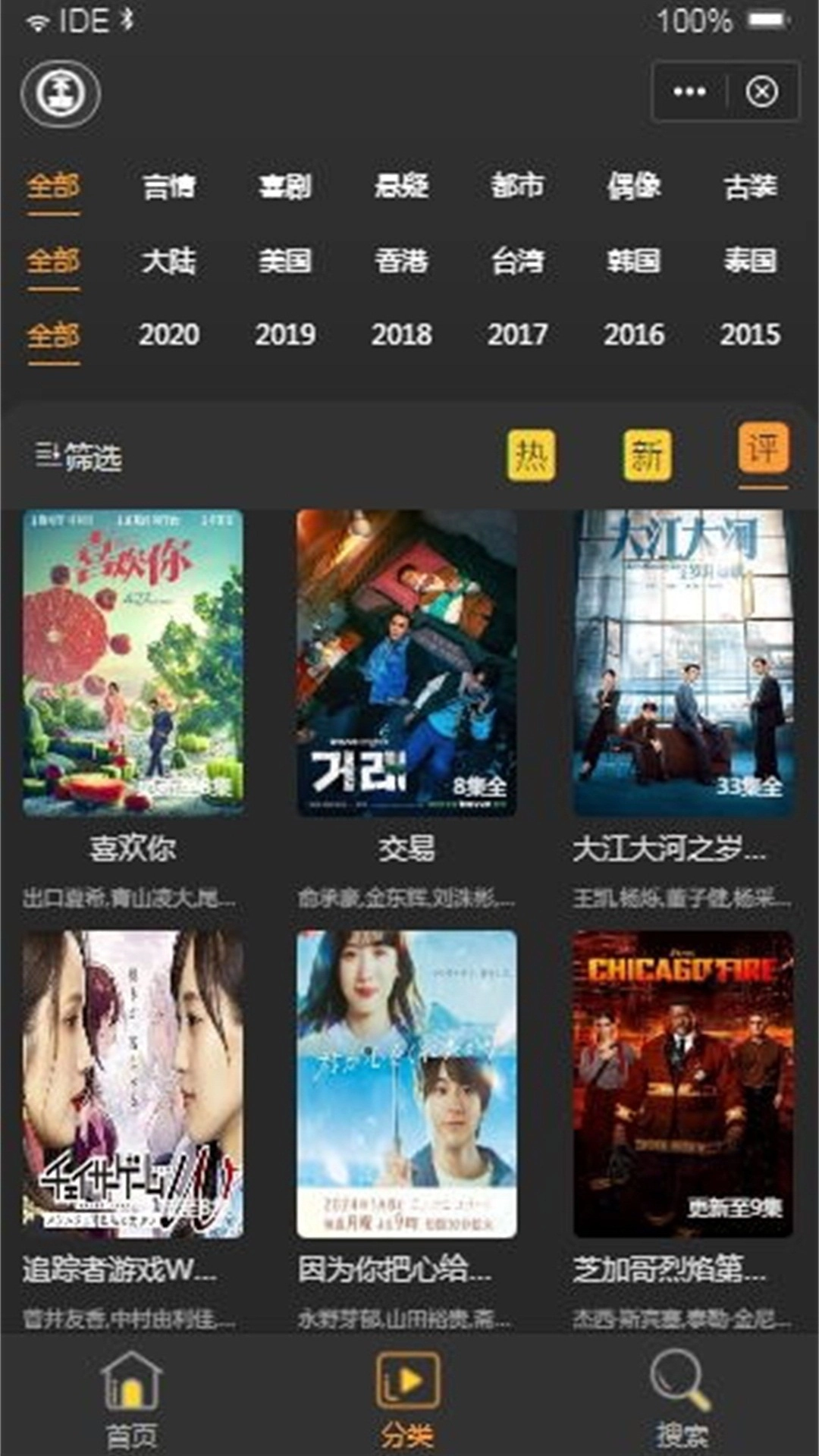
Task: Select the 言情 genre filter
Action: coord(169,187)
